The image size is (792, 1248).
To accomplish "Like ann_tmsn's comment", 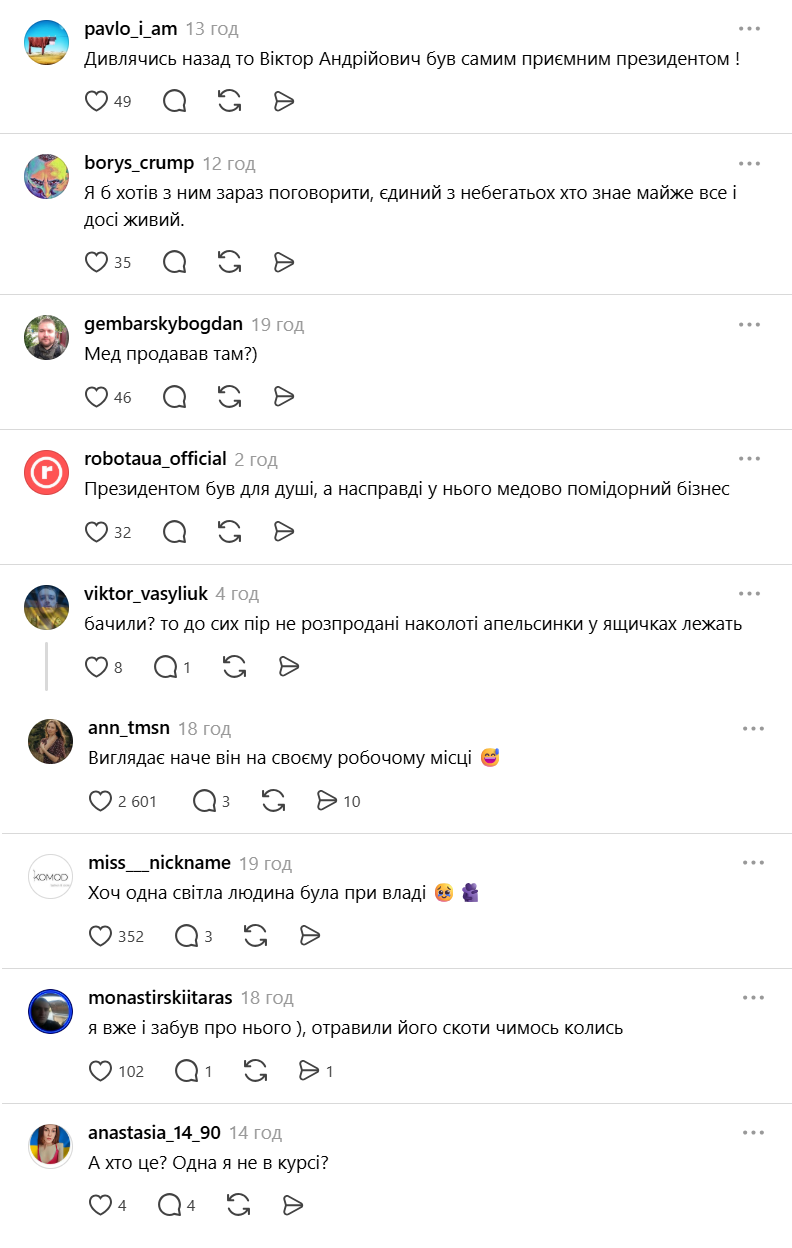I will point(100,801).
